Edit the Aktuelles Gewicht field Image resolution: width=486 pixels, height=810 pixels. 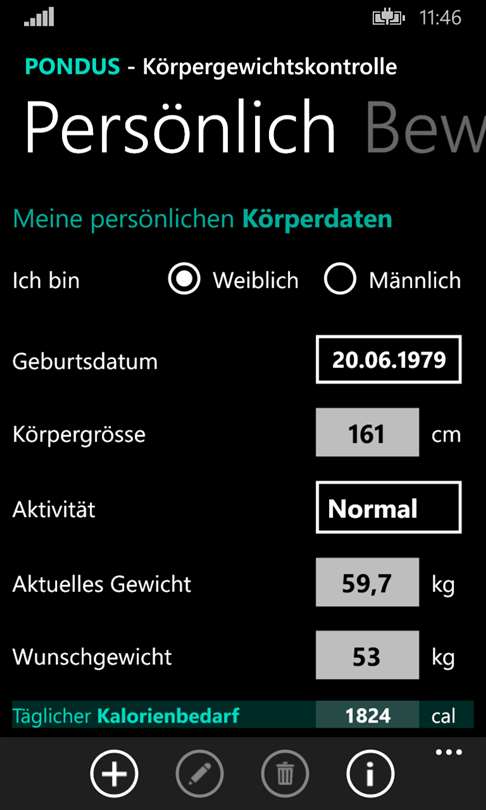click(x=367, y=582)
